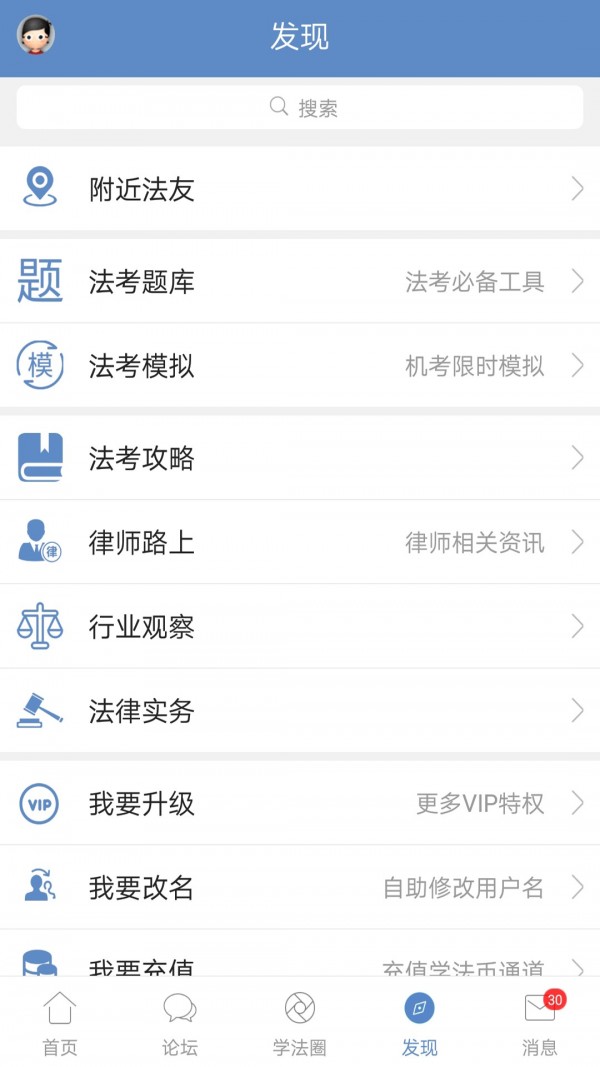The width and height of the screenshot is (600, 1067).
Task: Open the 法考题库 question bank
Action: (300, 282)
